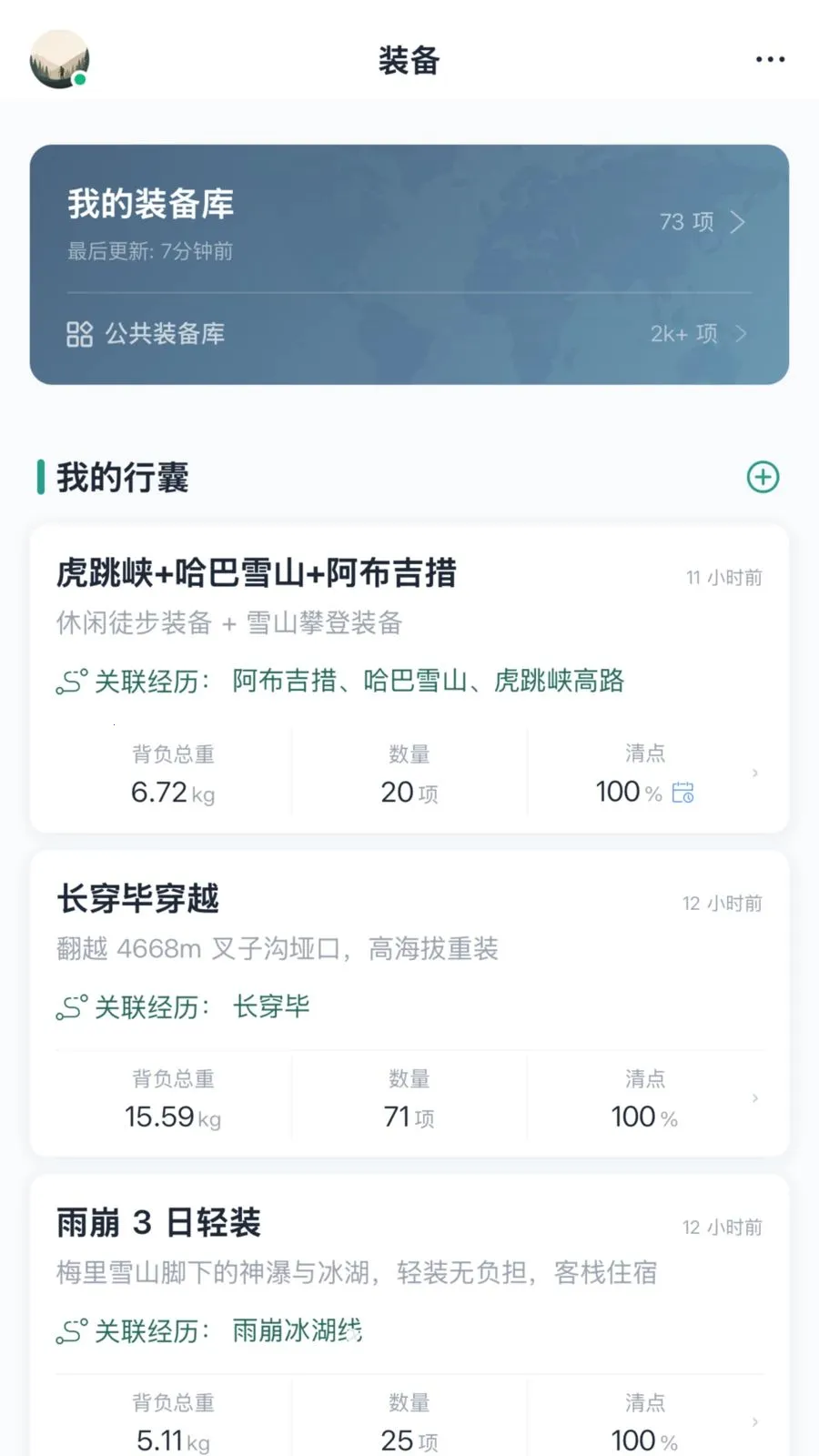Click the 6.72 kg 背负总重 value
Viewport: 819px width, 1456px height.
coord(173,792)
